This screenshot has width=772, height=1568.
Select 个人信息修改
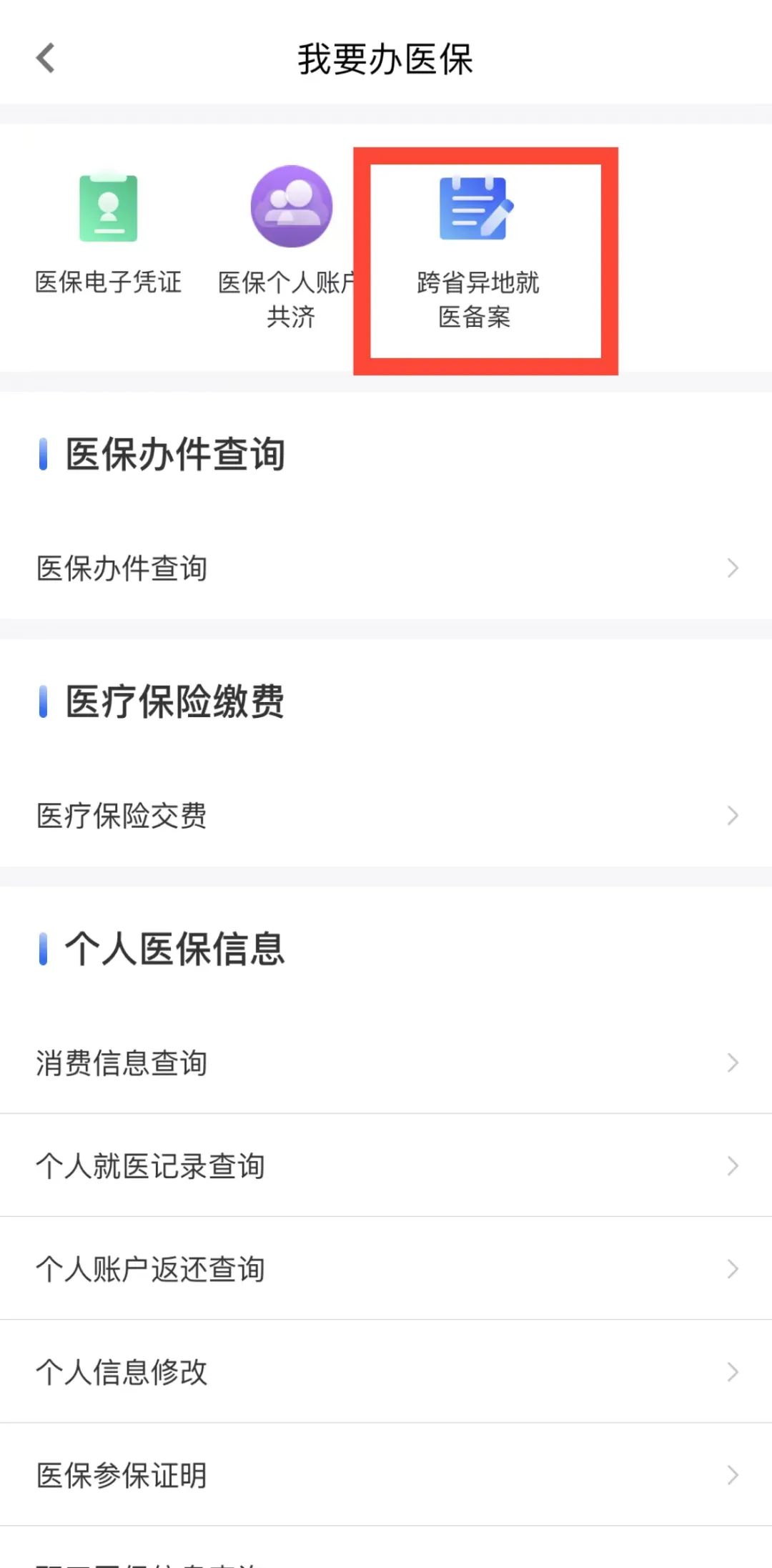tap(386, 1372)
